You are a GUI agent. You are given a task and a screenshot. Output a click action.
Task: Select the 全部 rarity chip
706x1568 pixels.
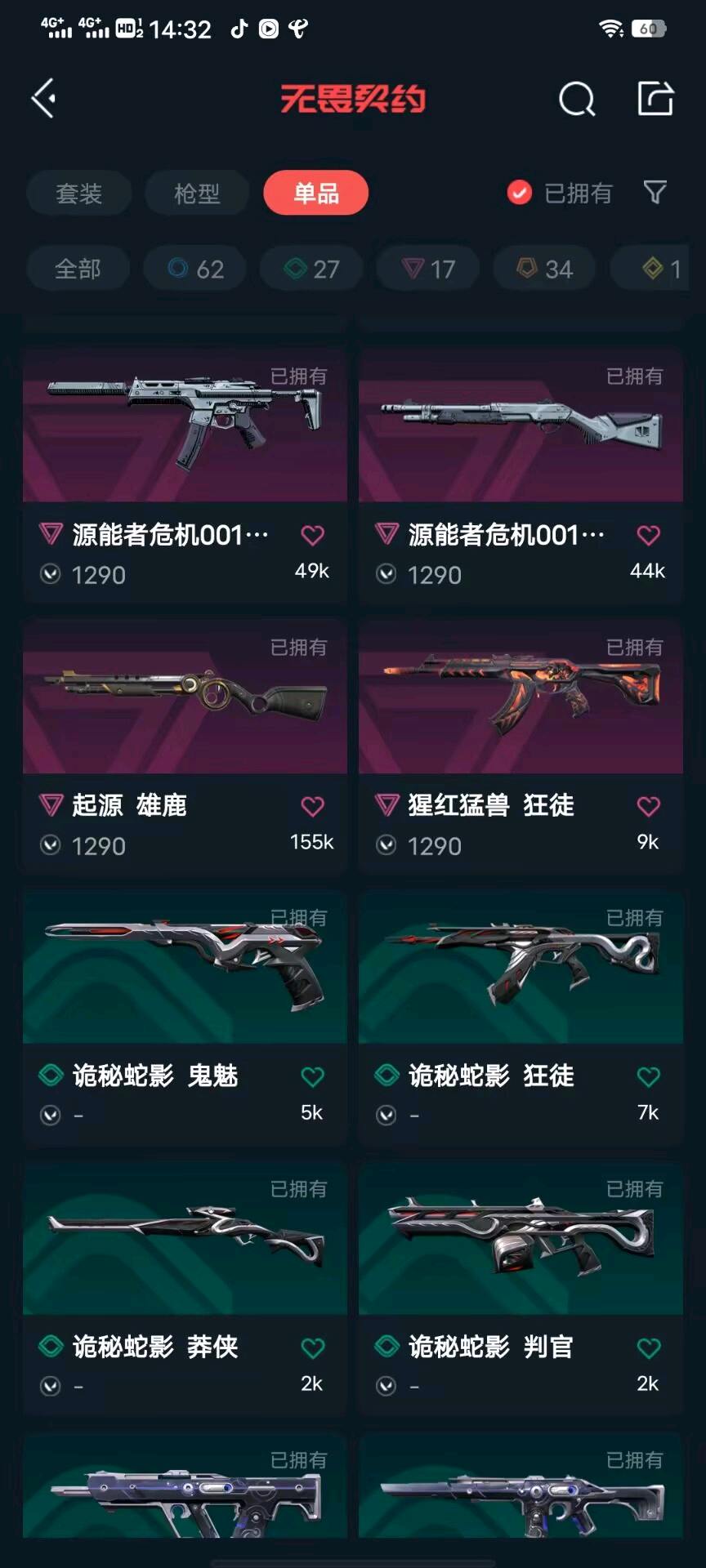[78, 269]
